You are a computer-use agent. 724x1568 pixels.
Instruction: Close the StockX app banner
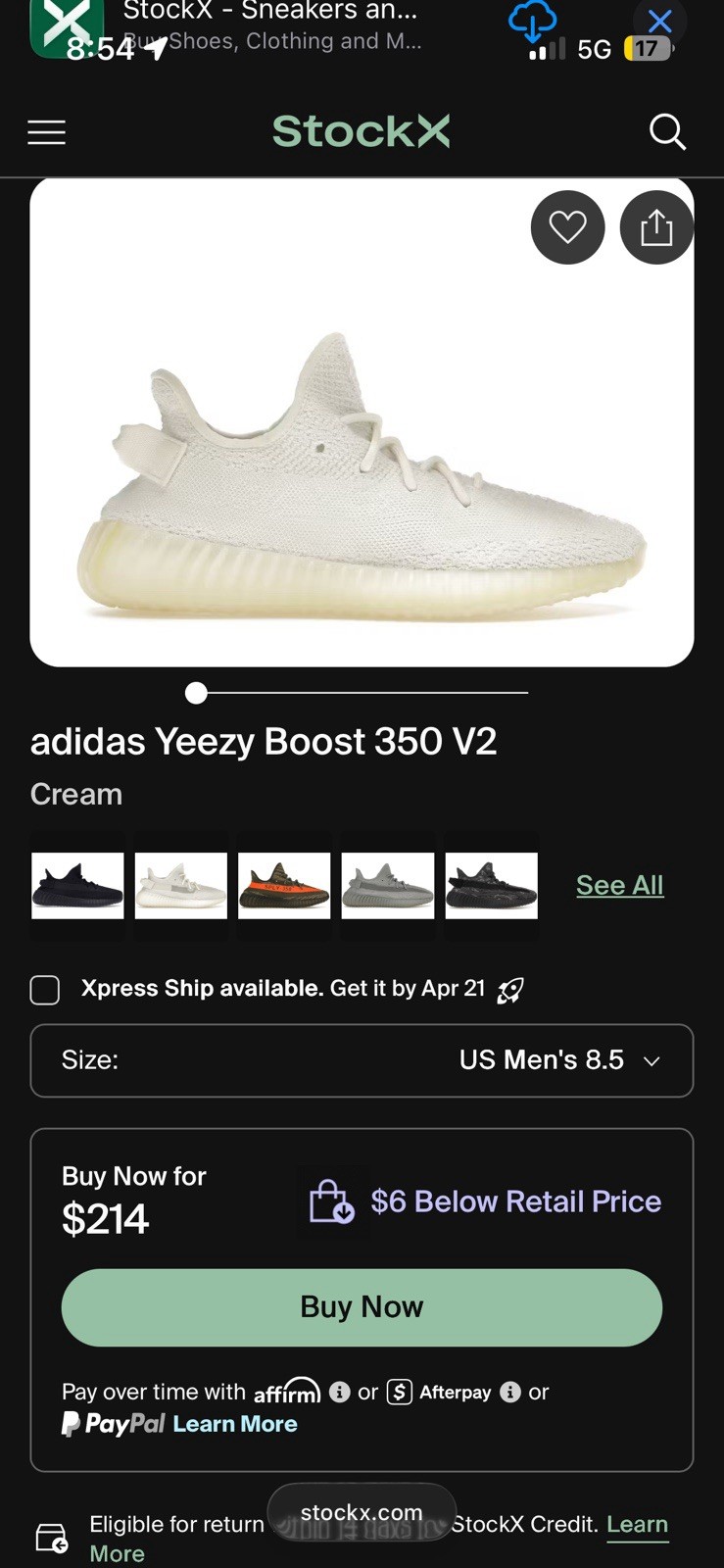click(659, 21)
